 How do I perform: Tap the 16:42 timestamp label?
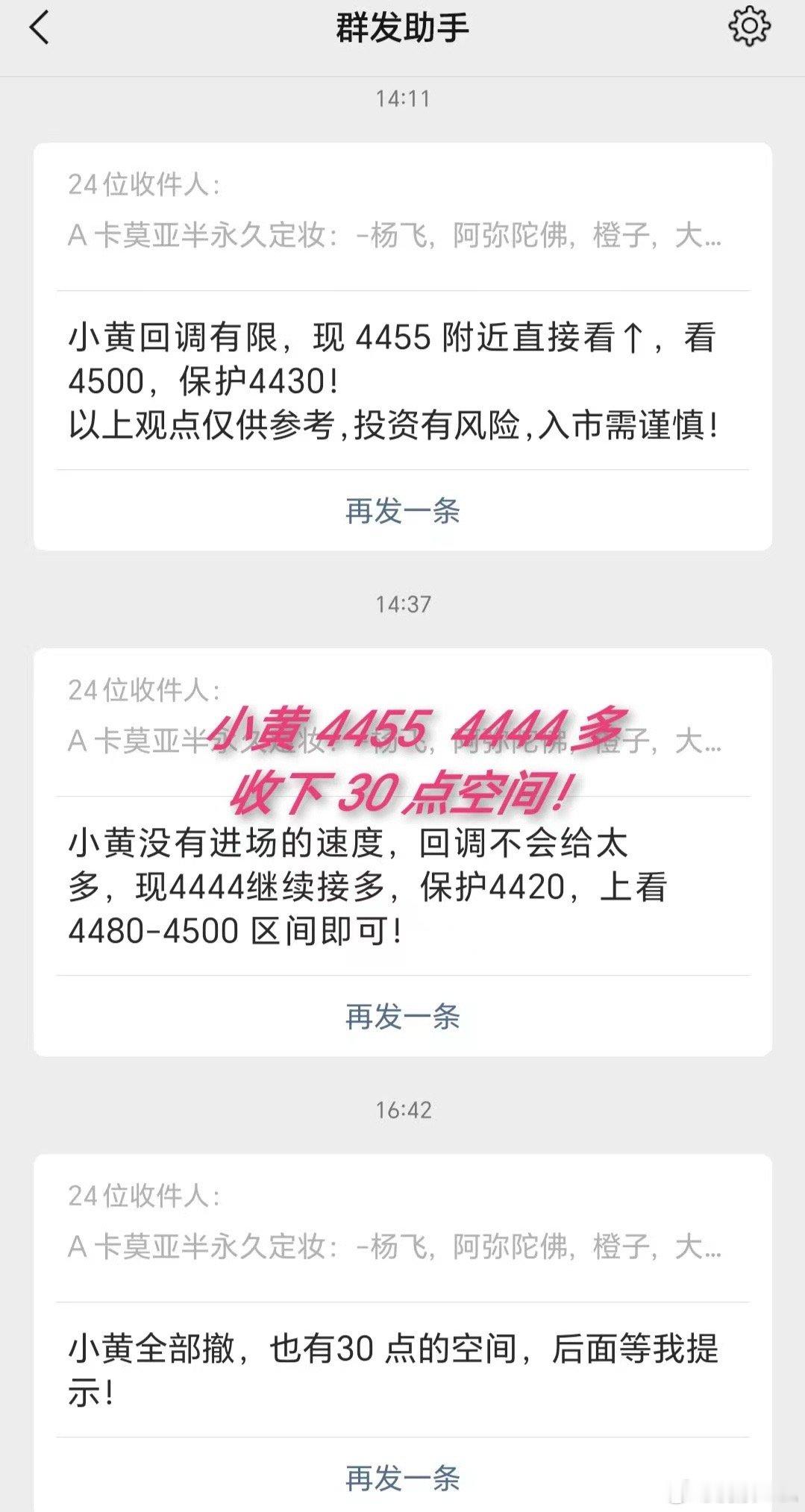pos(402,1109)
